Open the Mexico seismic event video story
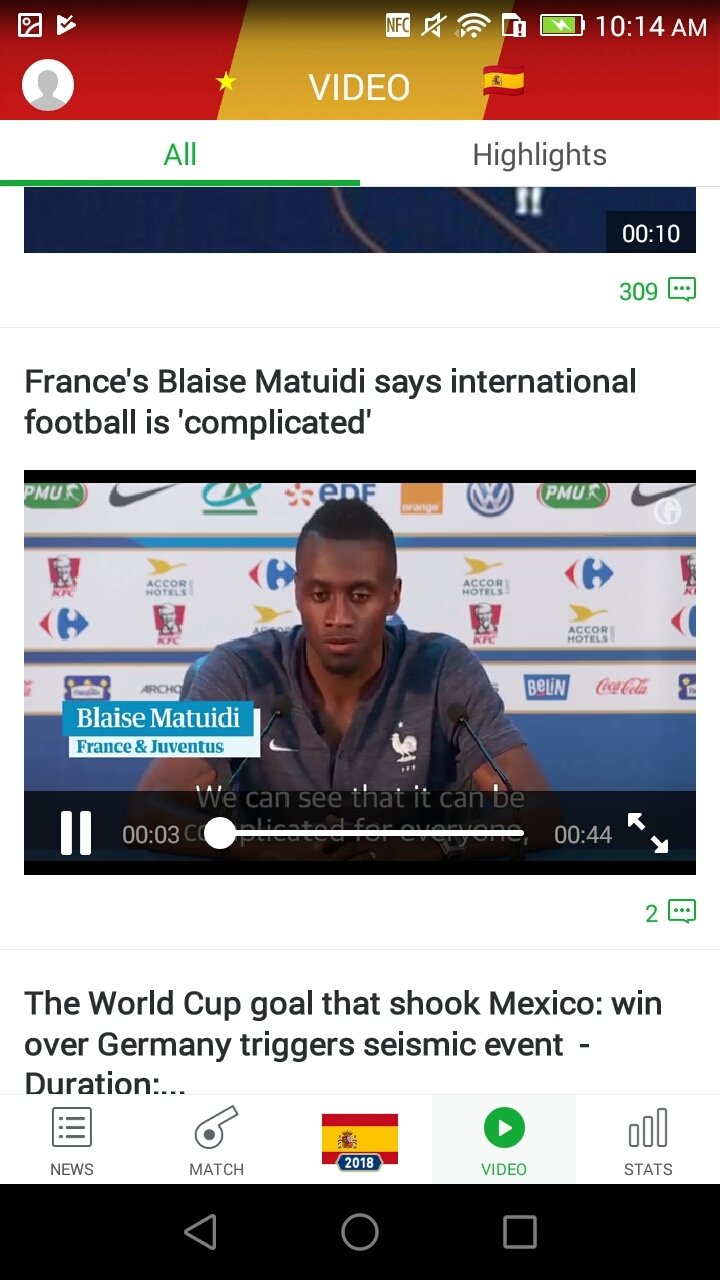The width and height of the screenshot is (720, 1280). pyautogui.click(x=343, y=1043)
